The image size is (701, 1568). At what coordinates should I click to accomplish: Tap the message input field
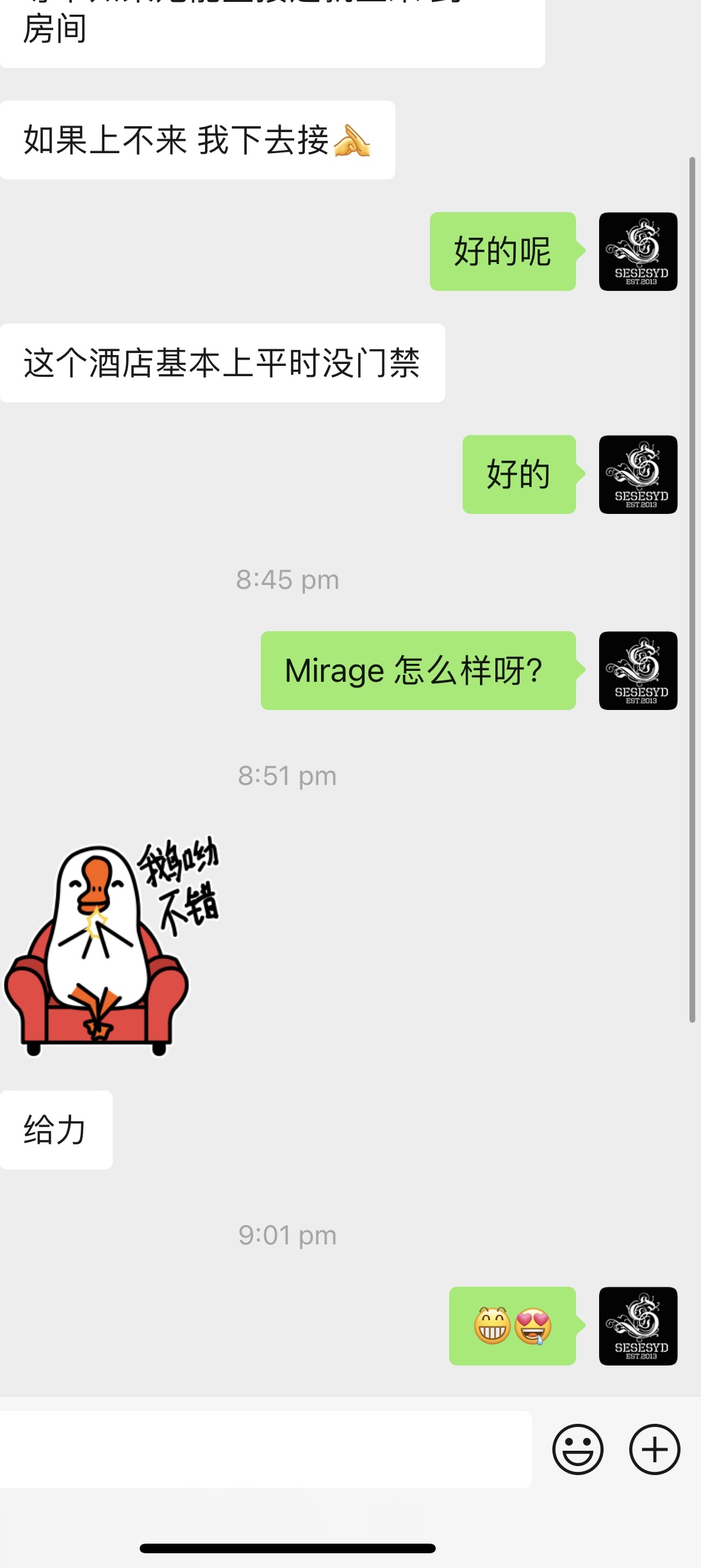tap(265, 1449)
